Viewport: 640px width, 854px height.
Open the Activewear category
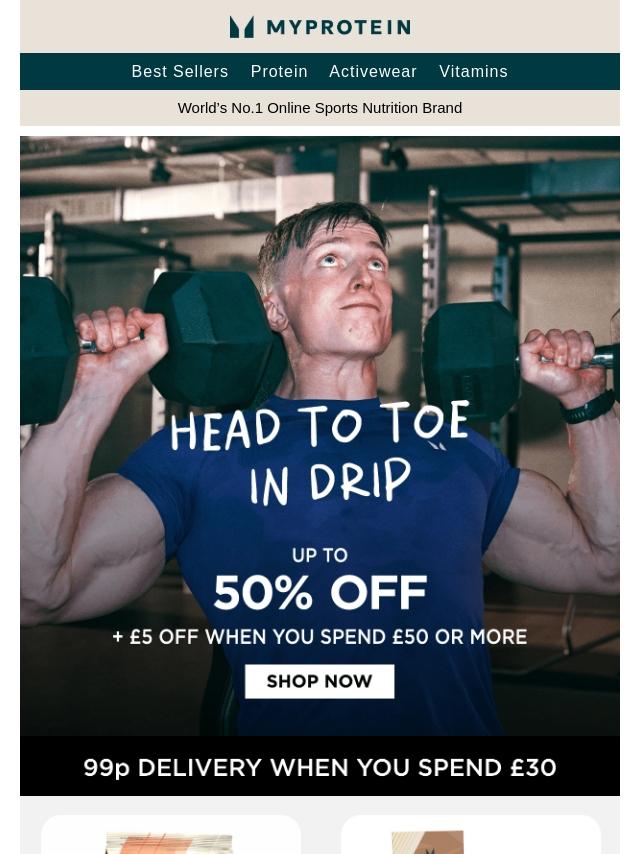click(373, 72)
